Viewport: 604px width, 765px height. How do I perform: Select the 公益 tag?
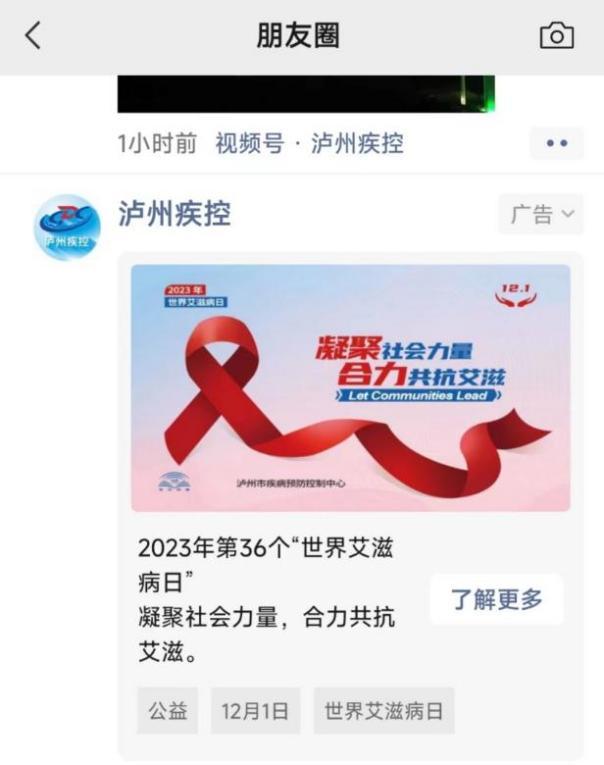168,711
